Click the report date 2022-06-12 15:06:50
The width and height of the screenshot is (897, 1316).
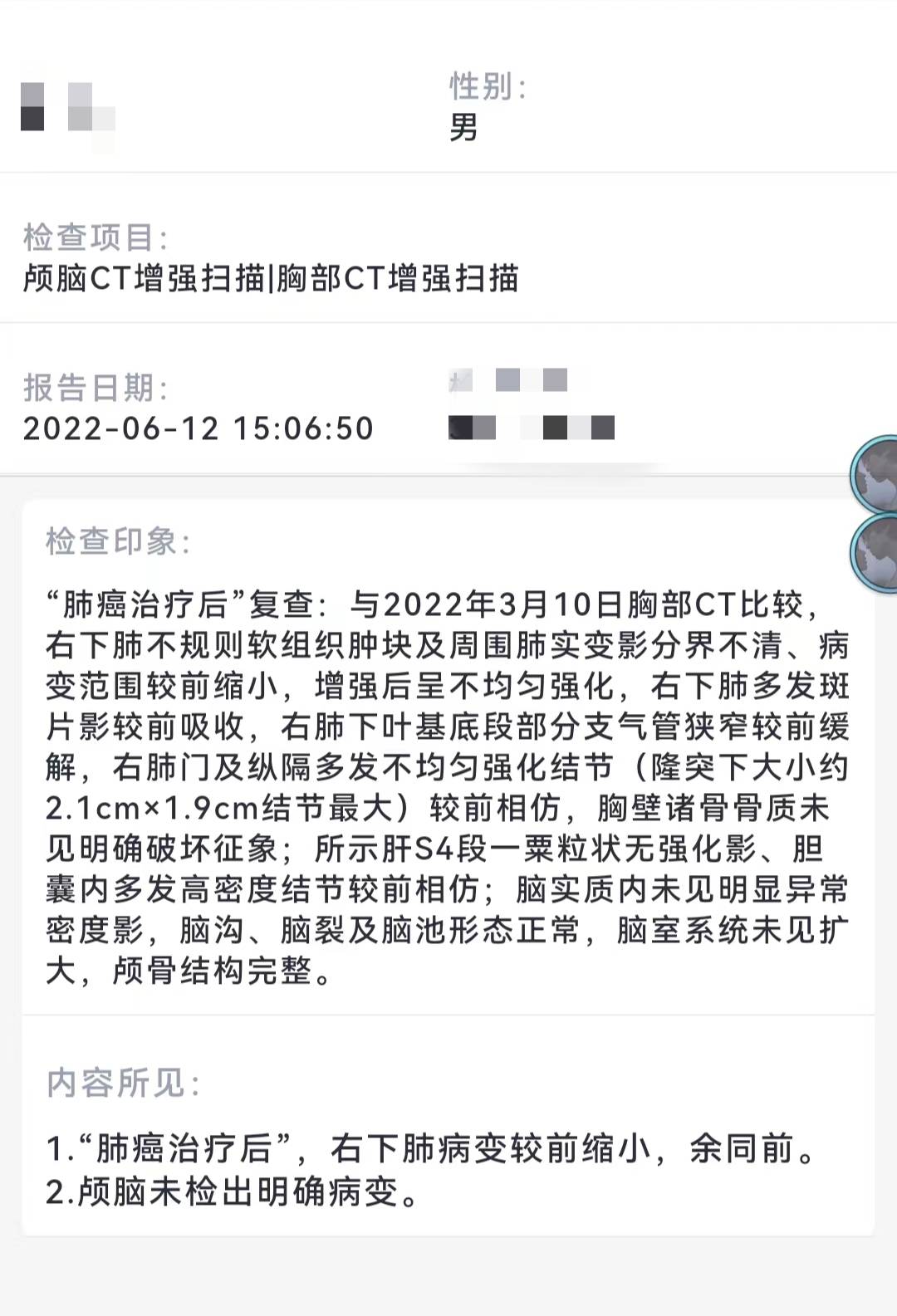199,428
